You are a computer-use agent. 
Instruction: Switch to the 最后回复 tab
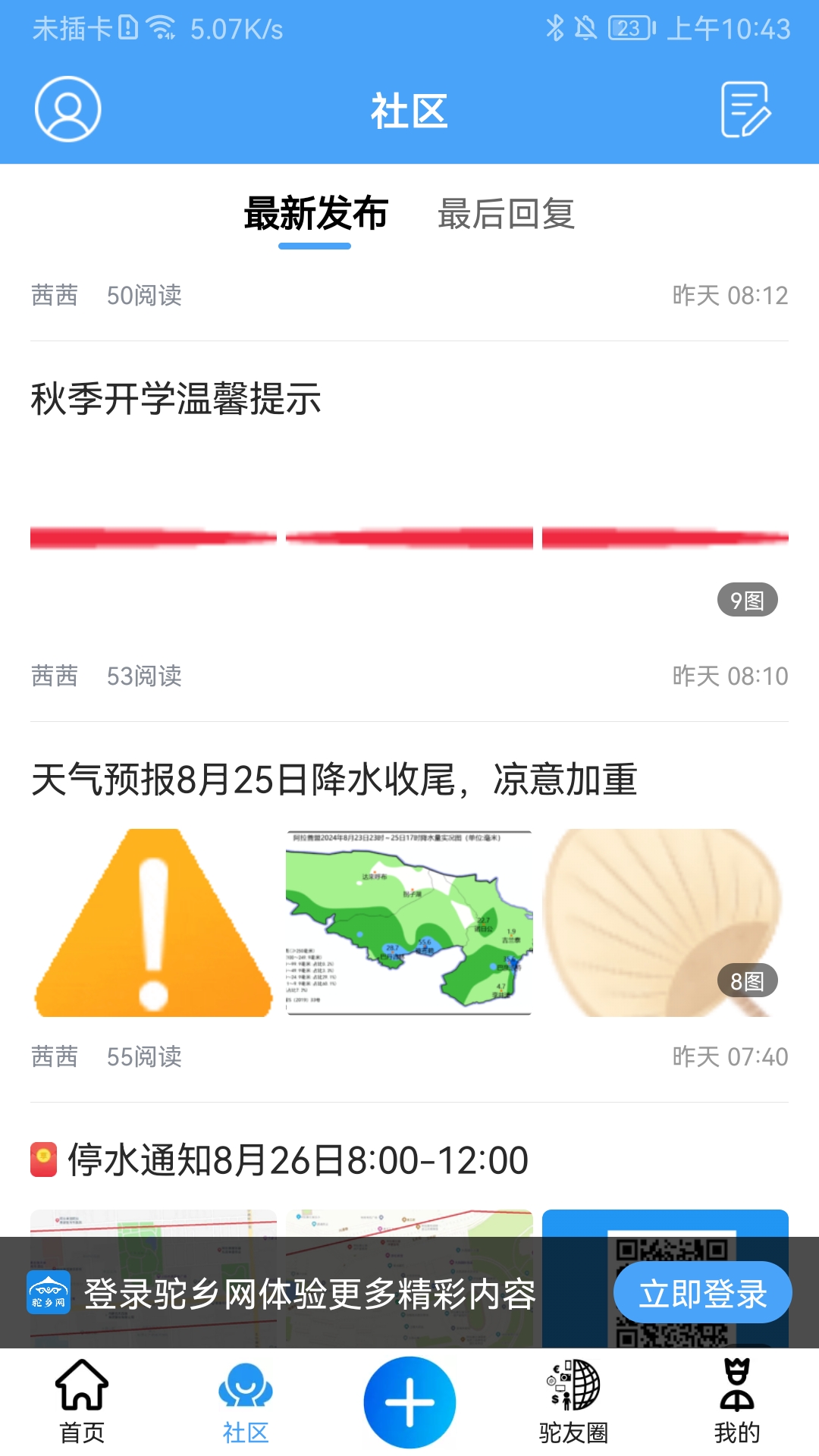506,214
